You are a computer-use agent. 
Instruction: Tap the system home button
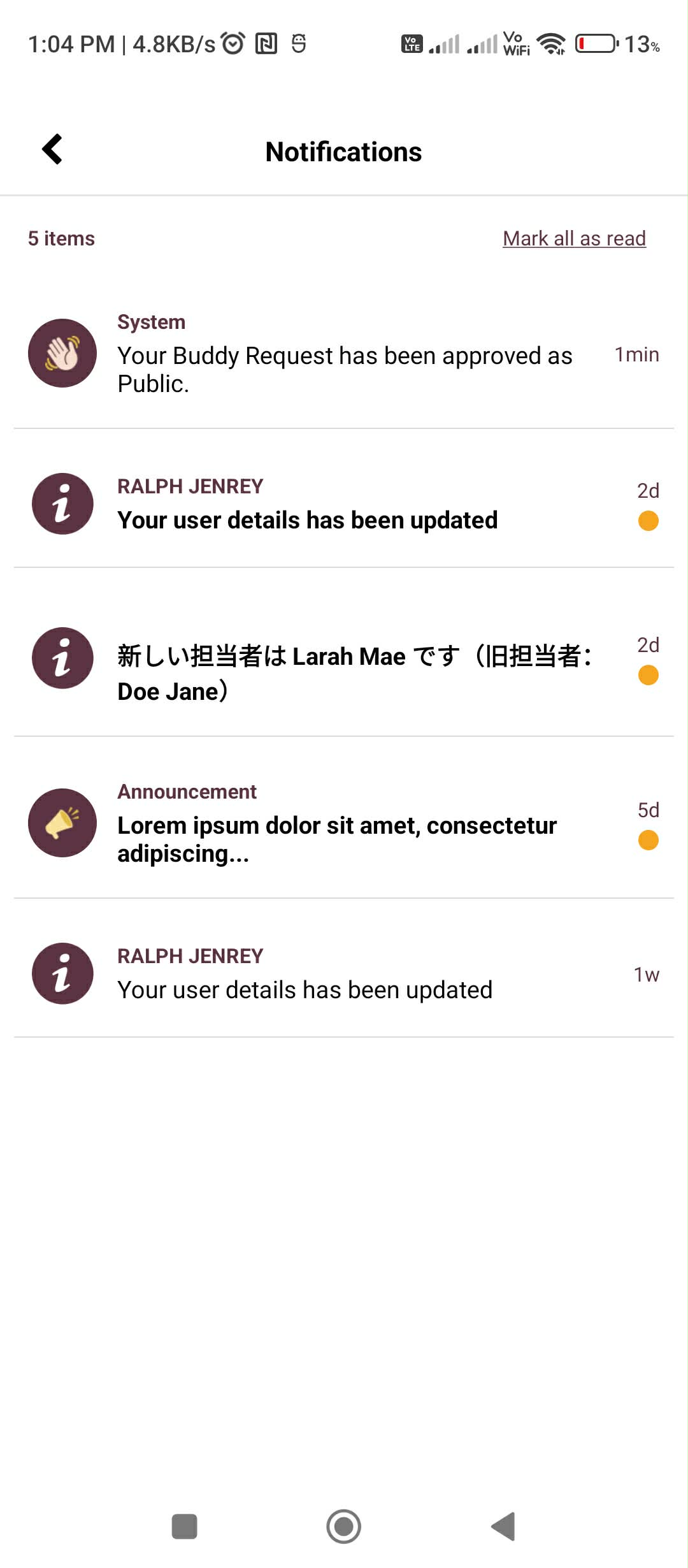point(344,1526)
